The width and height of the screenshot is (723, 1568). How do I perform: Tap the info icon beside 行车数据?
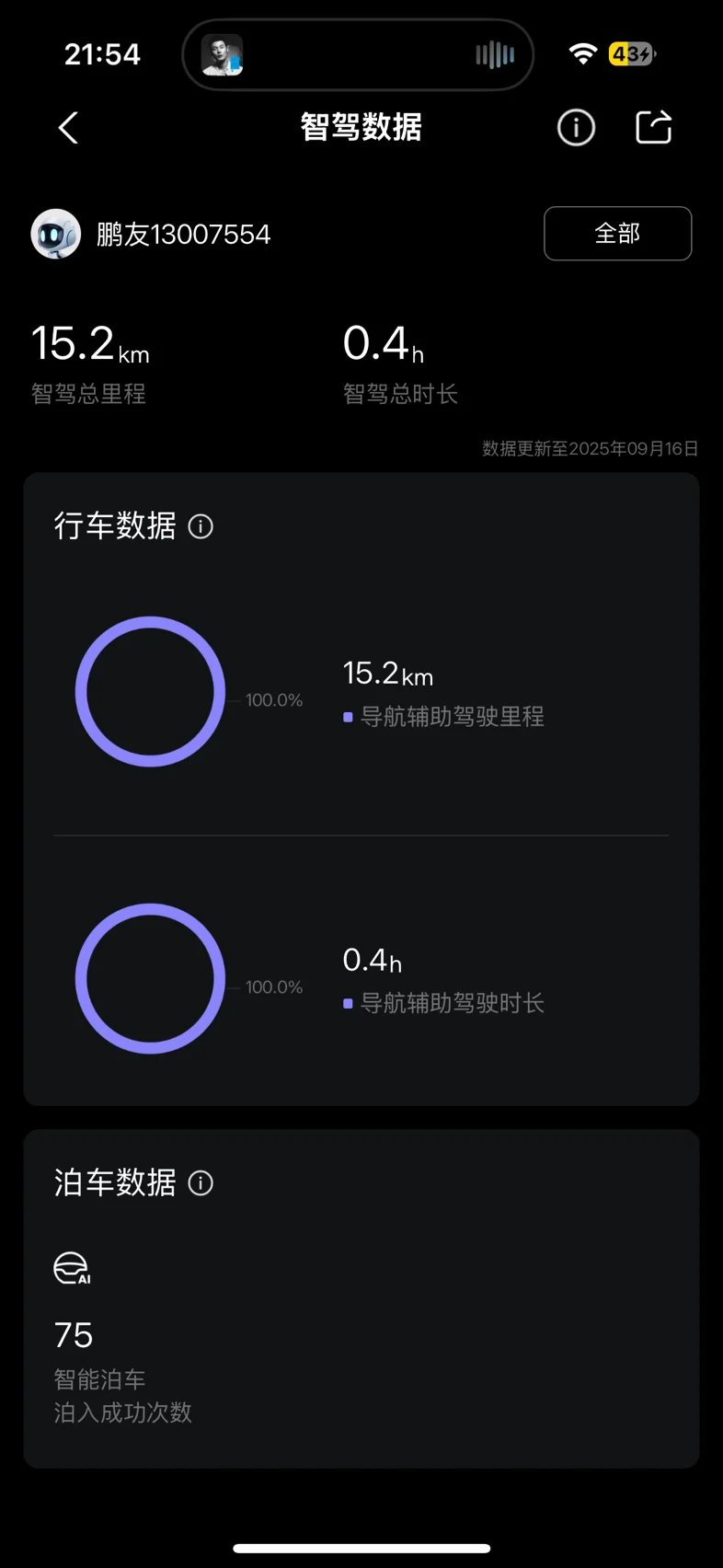tap(201, 526)
